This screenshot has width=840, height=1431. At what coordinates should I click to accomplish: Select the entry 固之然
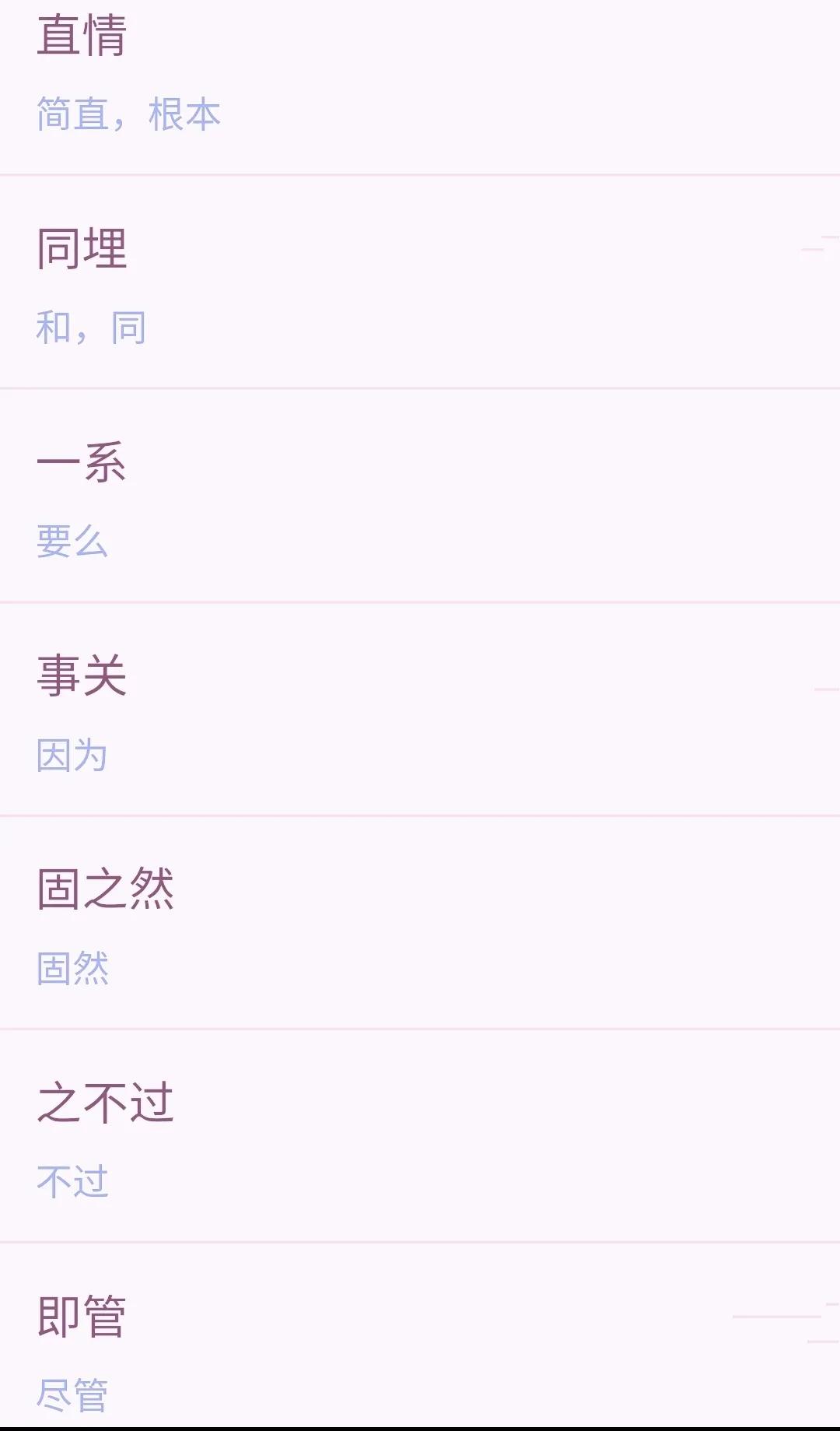[x=107, y=887]
